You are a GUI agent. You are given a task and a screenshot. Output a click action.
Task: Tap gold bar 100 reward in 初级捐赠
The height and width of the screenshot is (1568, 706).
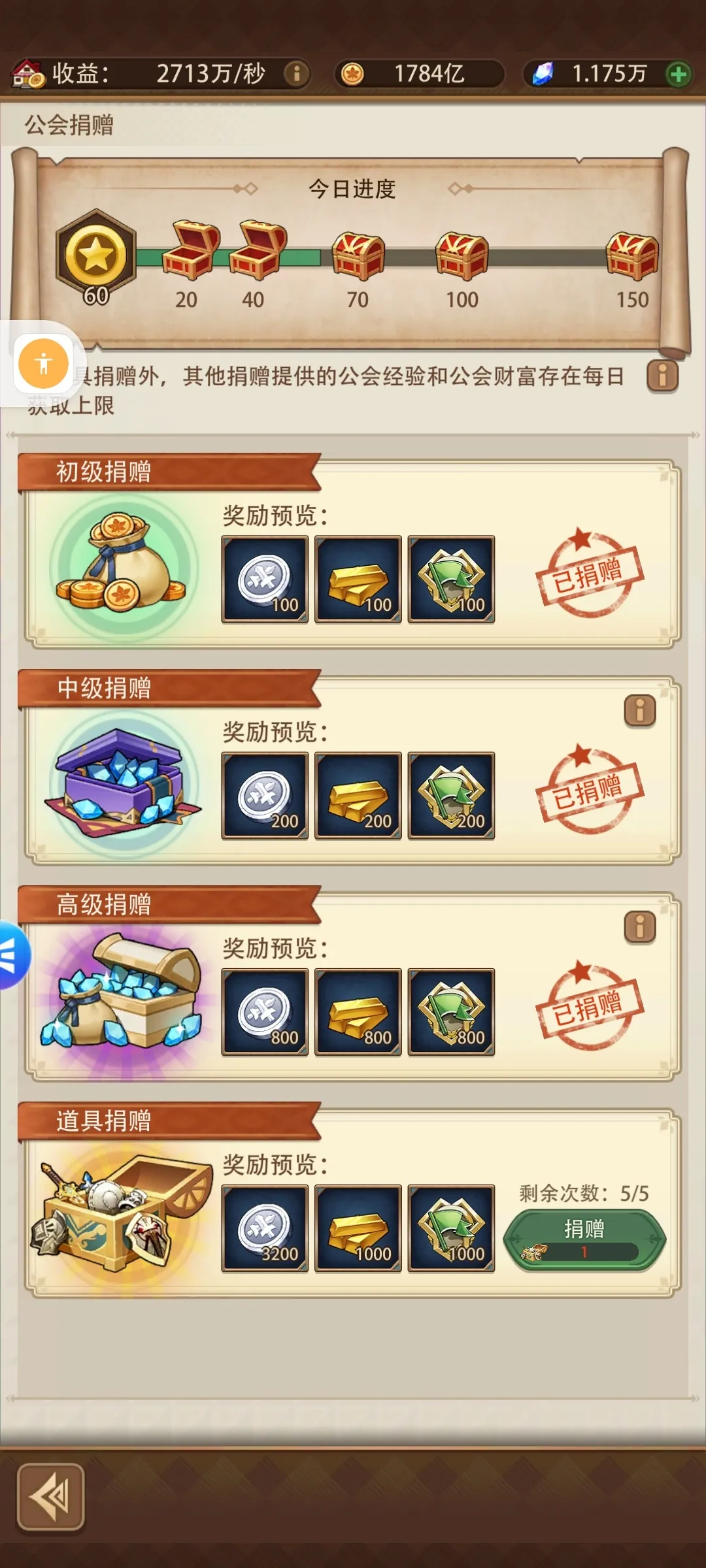(358, 580)
